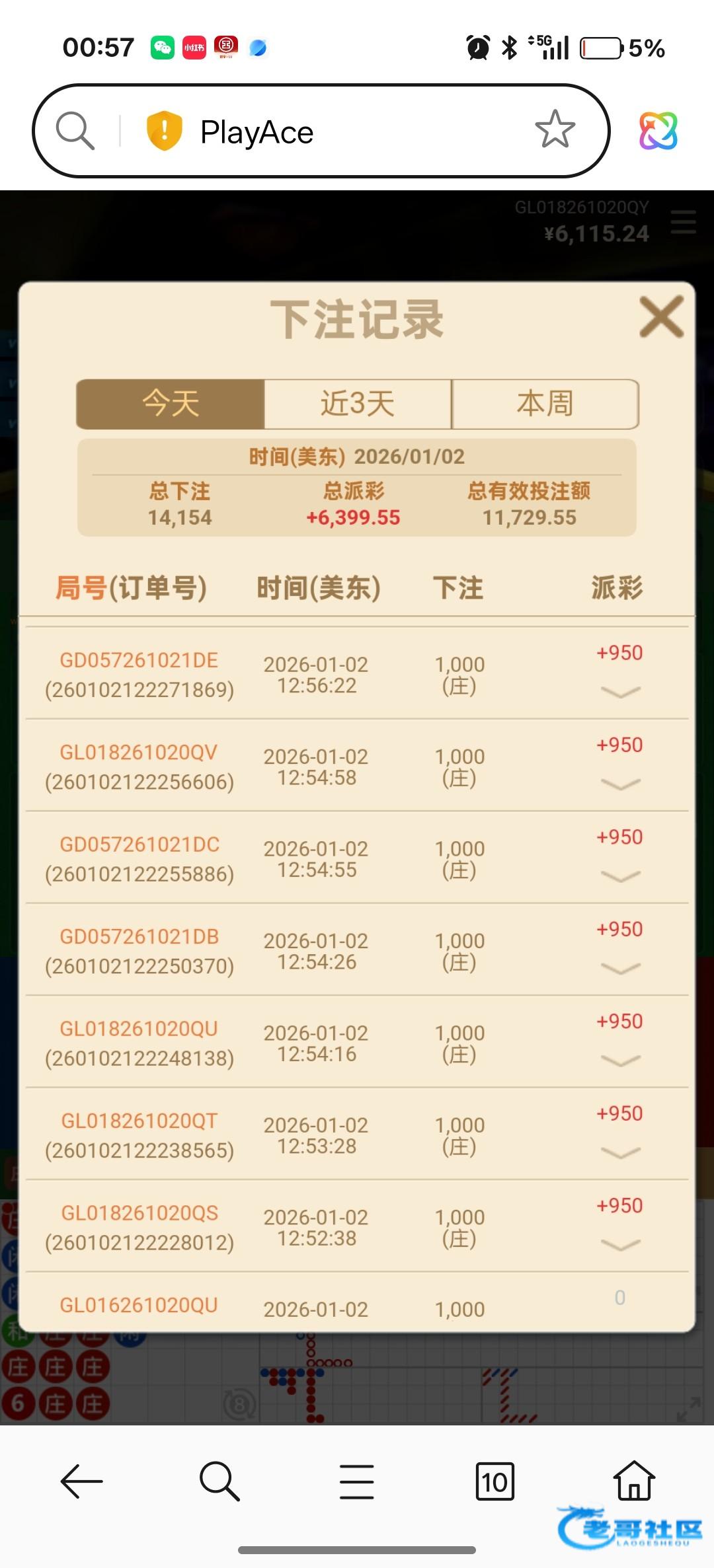
Task: Switch to the 近3天 tab
Action: [358, 404]
